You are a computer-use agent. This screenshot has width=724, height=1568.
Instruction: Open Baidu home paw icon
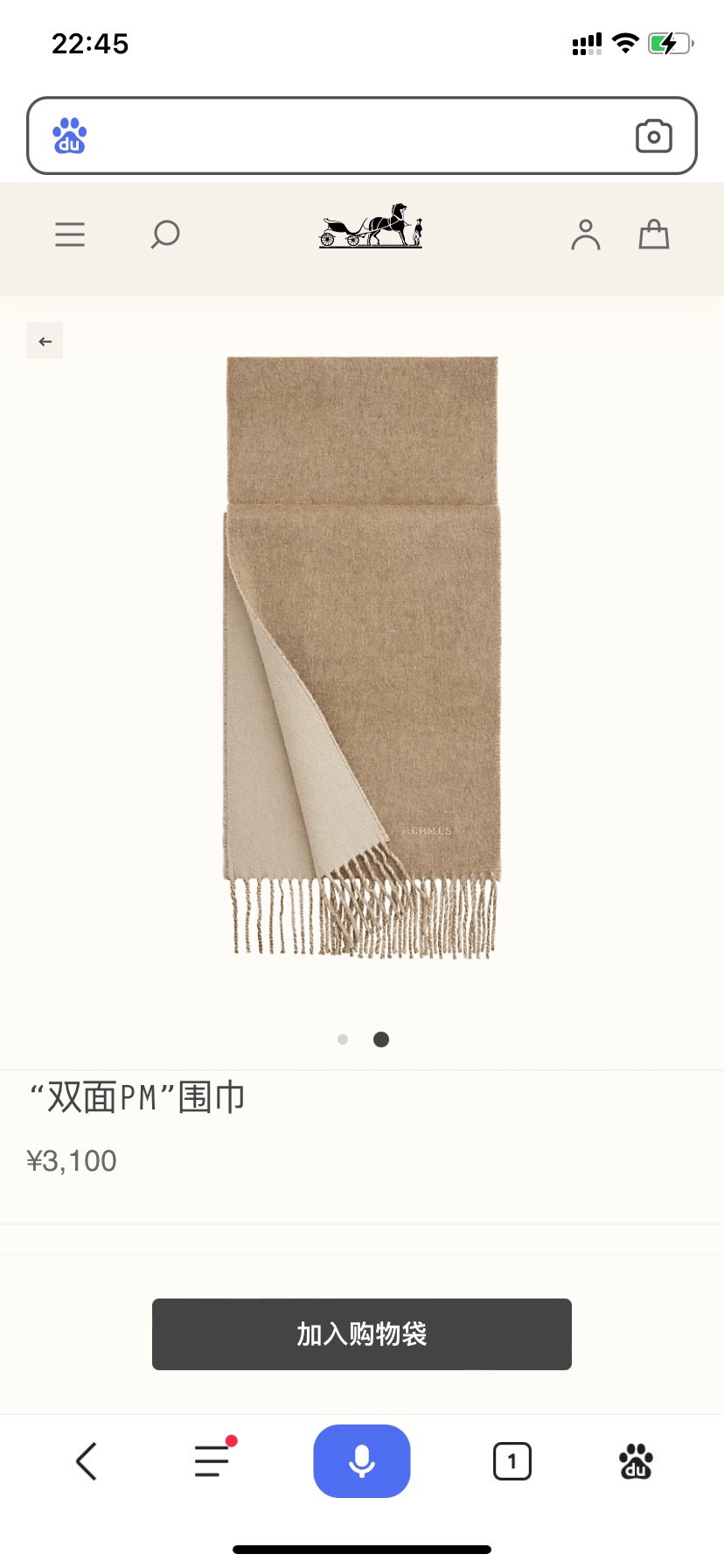[636, 1461]
